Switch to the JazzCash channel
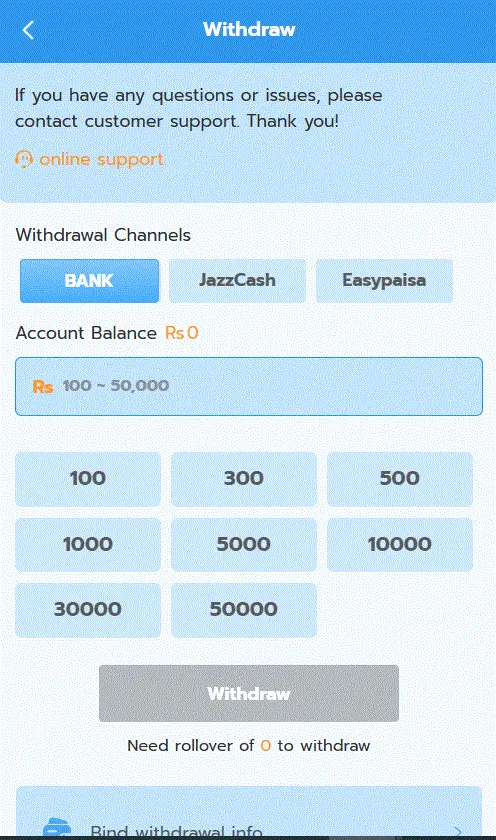This screenshot has width=496, height=840. [x=237, y=281]
